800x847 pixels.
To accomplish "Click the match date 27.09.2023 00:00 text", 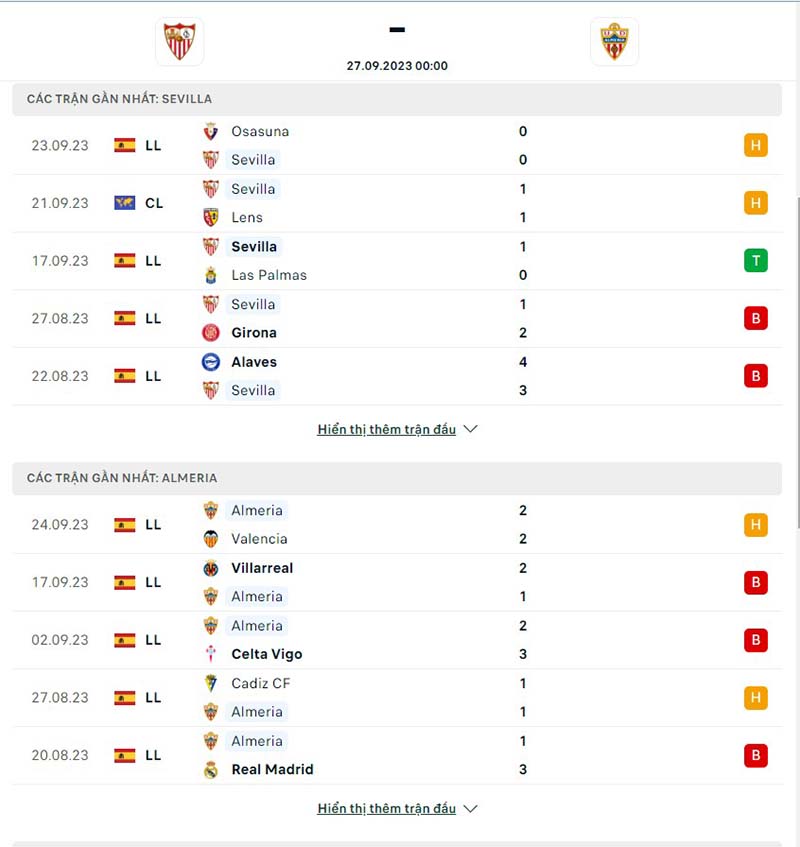I will coord(397,66).
